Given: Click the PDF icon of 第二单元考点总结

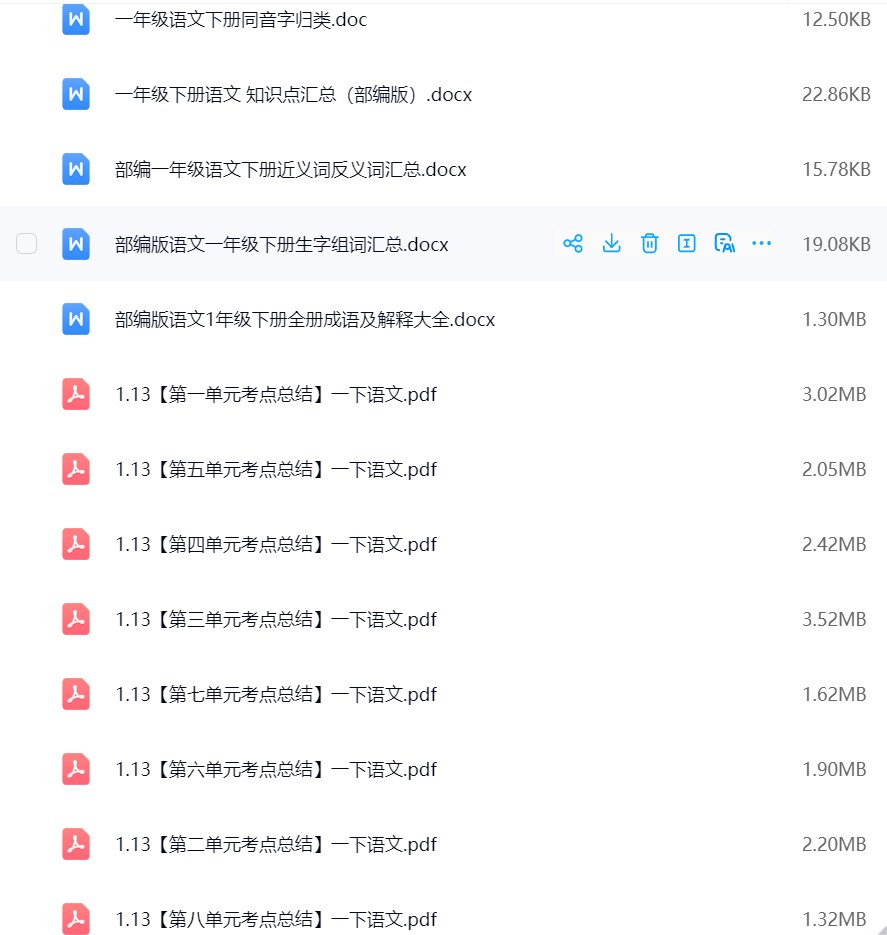Looking at the screenshot, I should coord(75,844).
